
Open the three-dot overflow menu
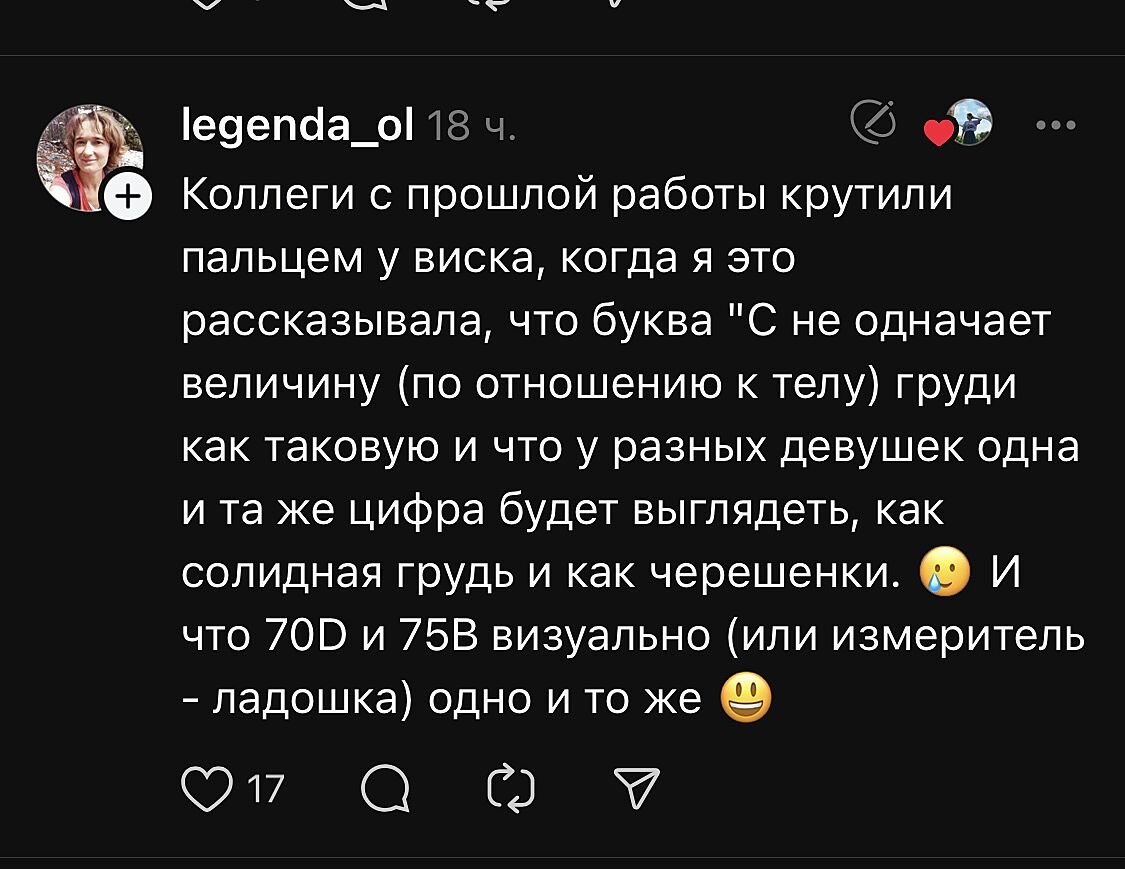[1056, 127]
